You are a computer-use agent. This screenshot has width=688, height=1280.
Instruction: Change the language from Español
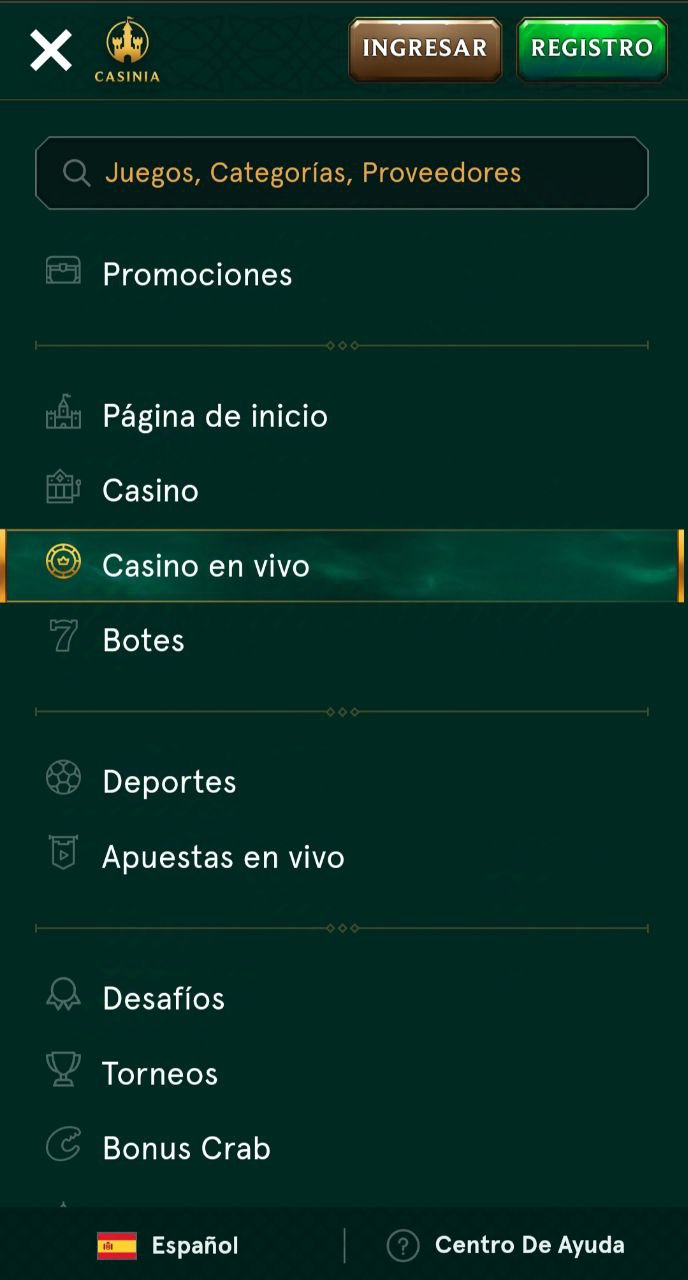tap(168, 1245)
